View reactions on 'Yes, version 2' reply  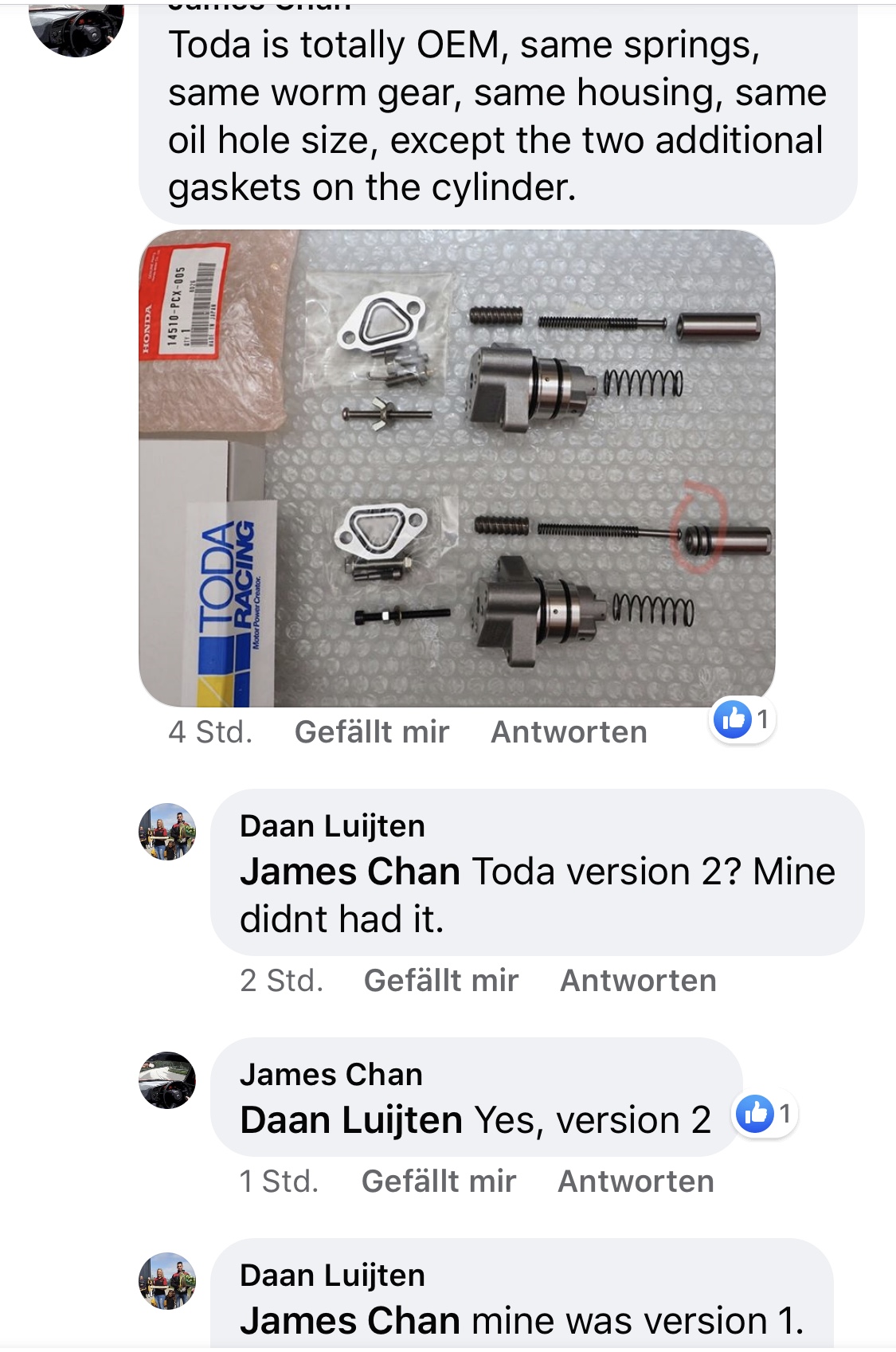click(765, 1114)
